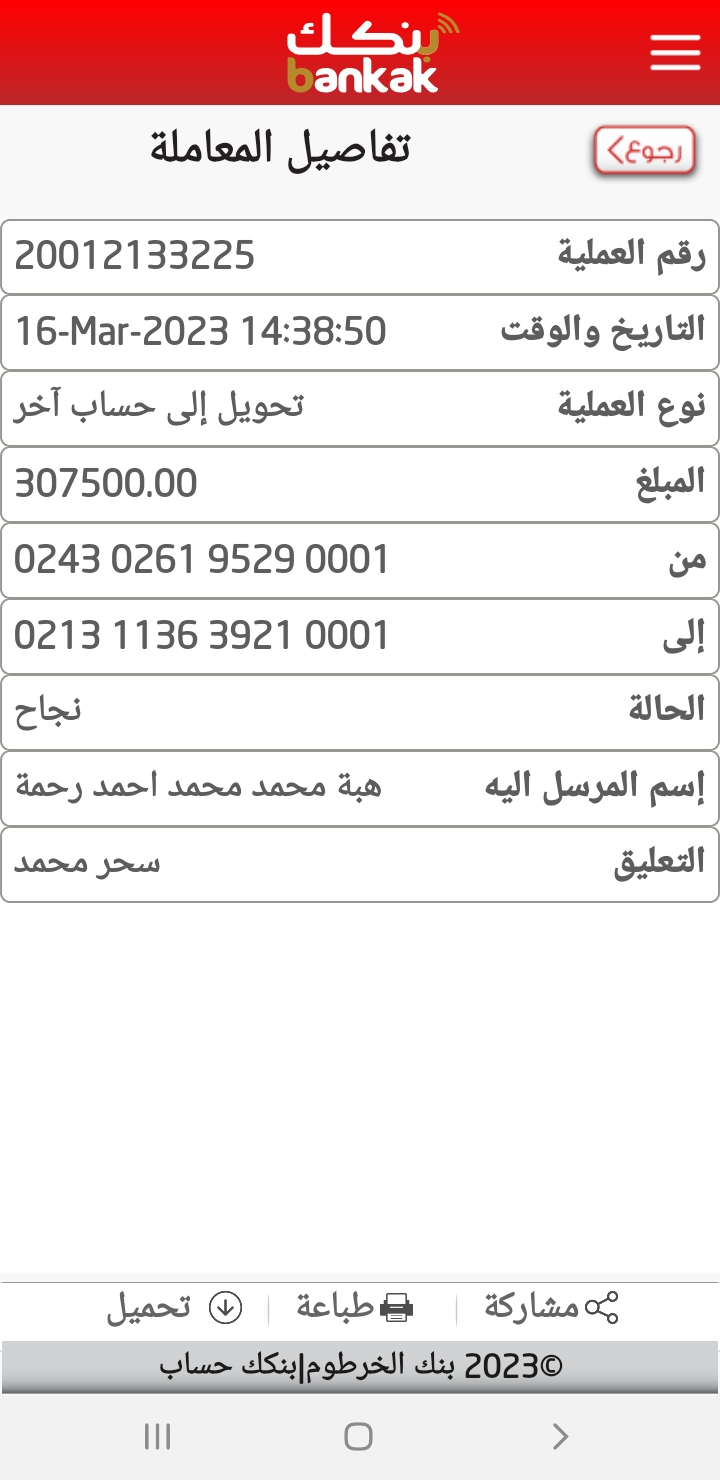720x1480 pixels.
Task: Tap the رجوع back button
Action: pos(644,152)
